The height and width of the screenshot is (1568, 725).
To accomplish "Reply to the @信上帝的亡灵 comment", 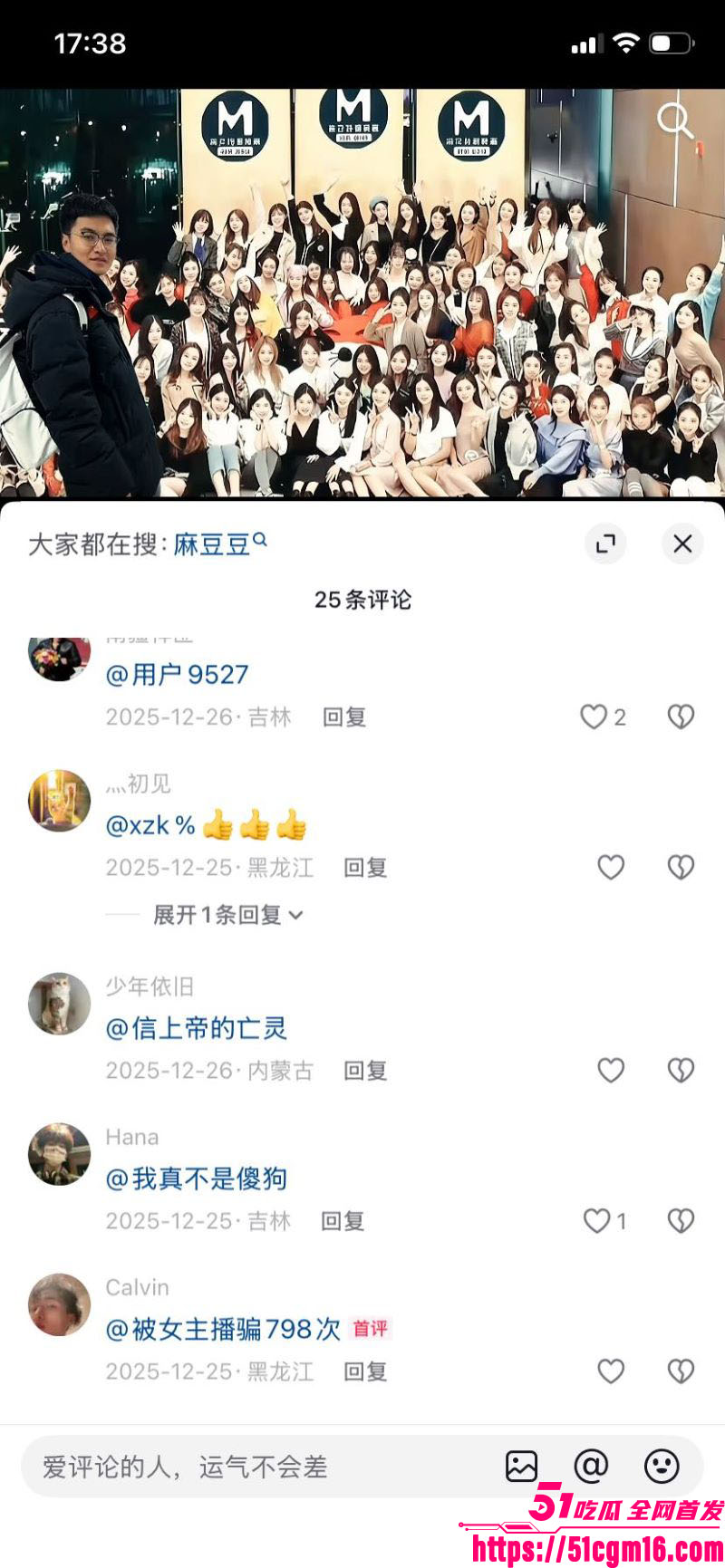I will coord(363,1070).
